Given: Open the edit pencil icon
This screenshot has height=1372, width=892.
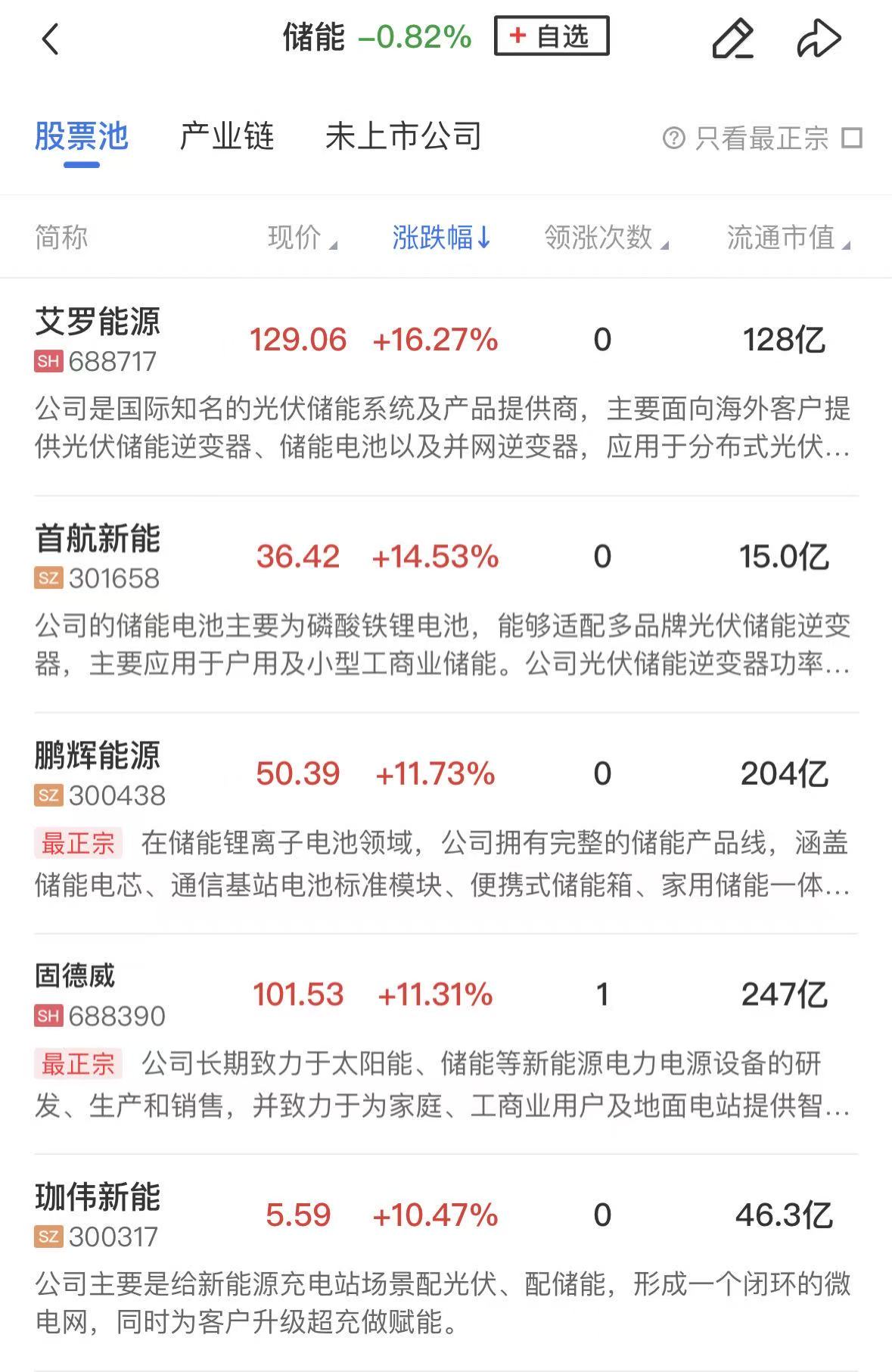Looking at the screenshot, I should [732, 39].
